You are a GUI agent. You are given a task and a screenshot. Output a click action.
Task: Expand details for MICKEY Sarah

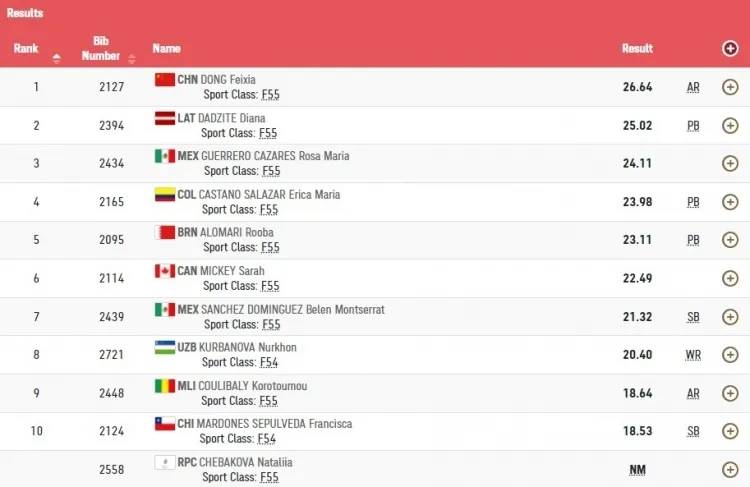pyautogui.click(x=730, y=278)
